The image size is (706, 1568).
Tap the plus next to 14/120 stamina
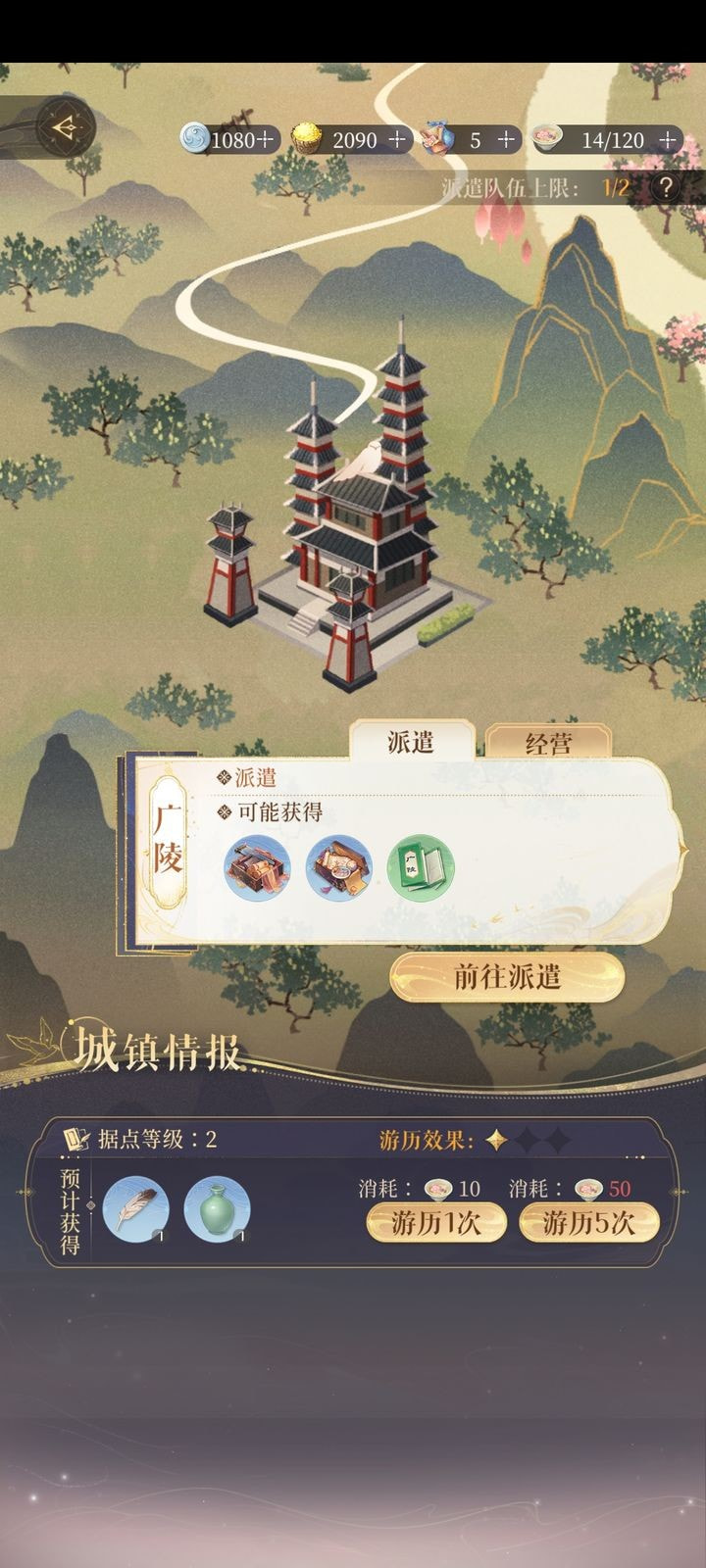668,140
